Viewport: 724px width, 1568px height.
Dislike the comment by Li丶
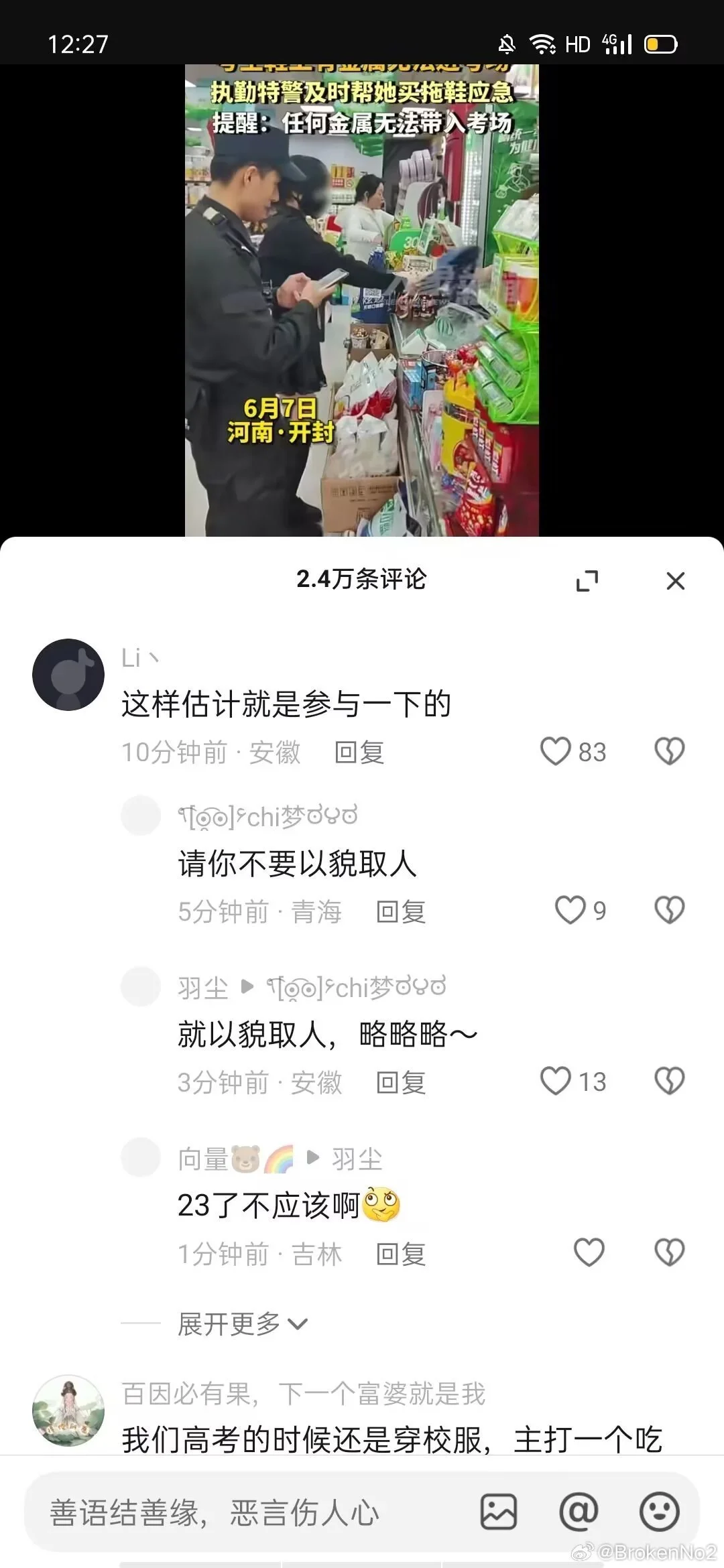click(x=669, y=751)
